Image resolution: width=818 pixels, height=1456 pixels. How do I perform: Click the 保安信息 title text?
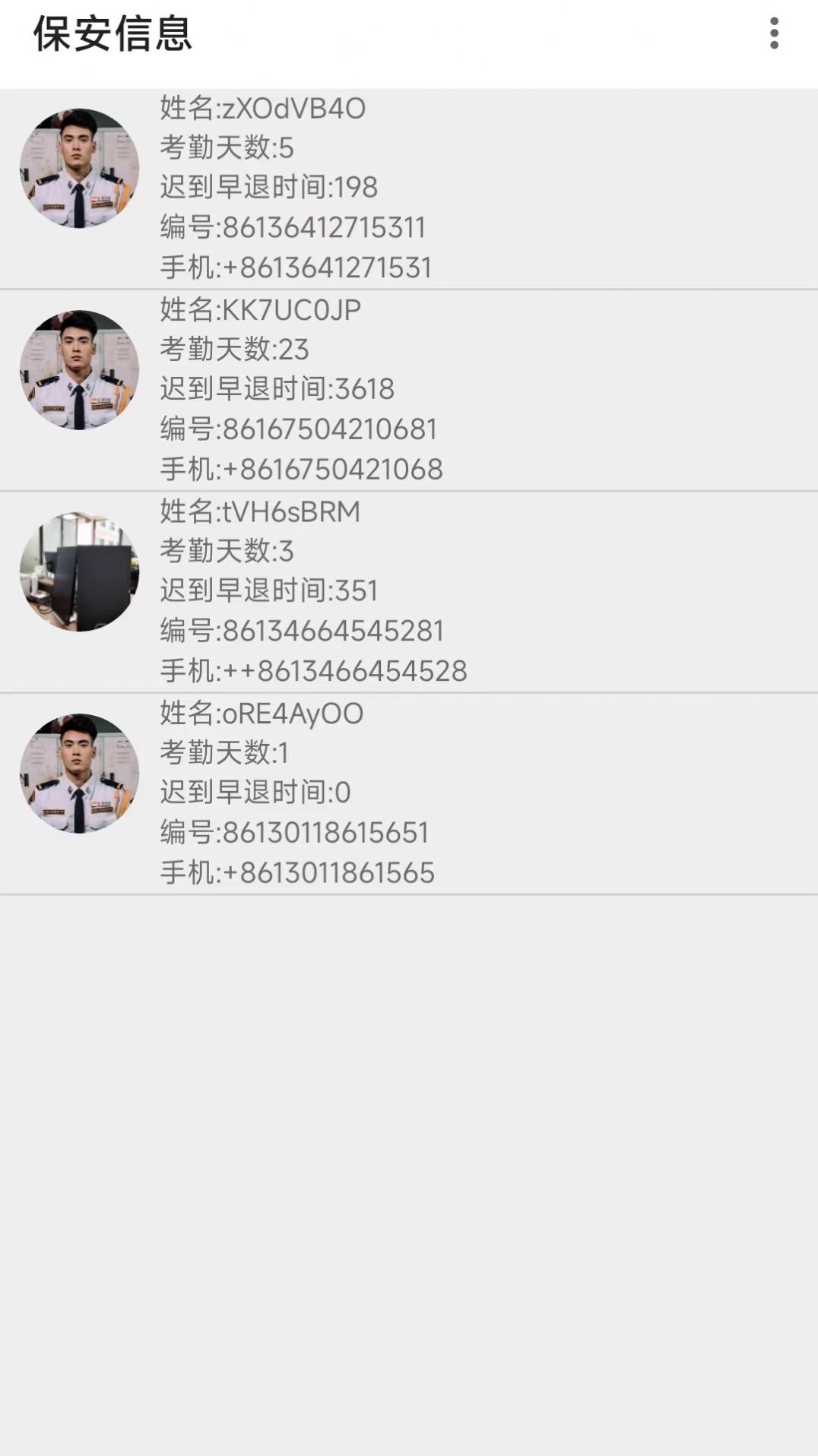[116, 33]
